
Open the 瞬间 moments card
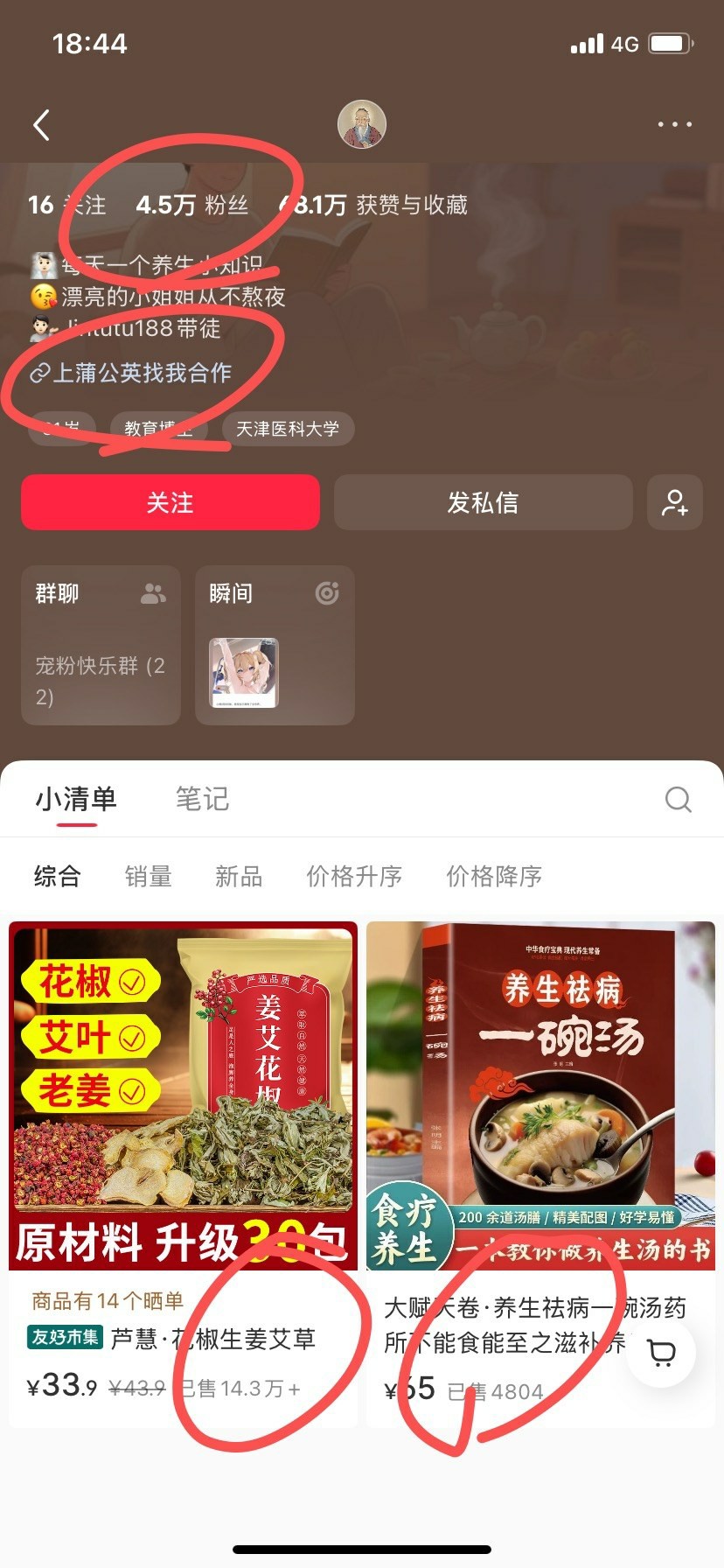[275, 645]
